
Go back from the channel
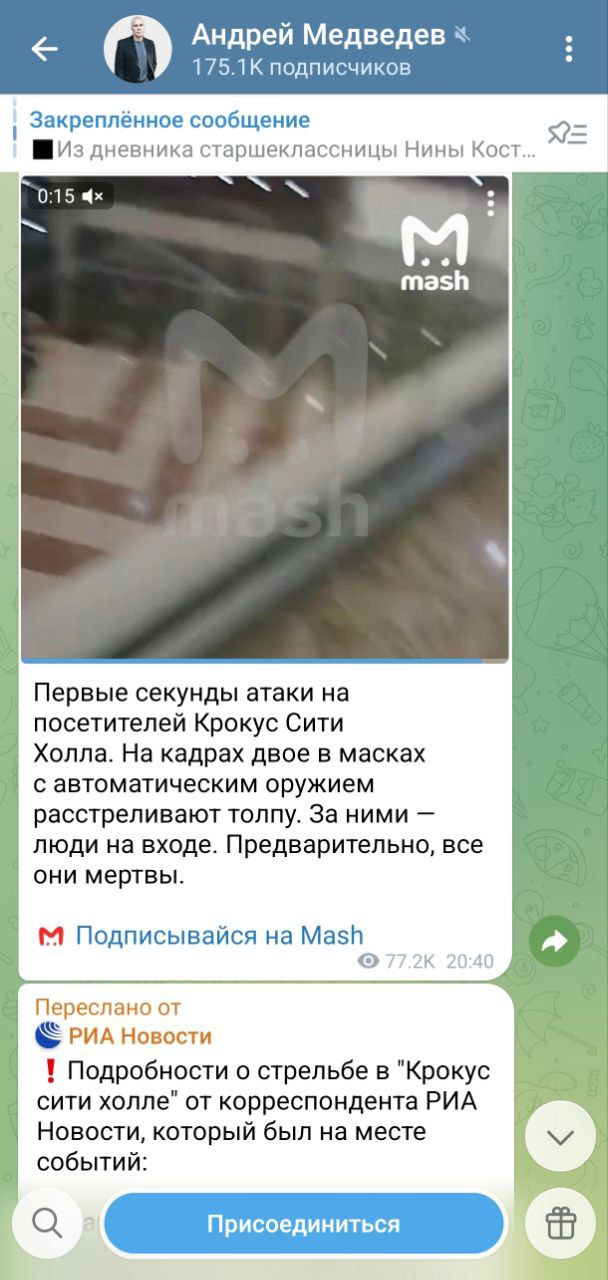point(44,48)
